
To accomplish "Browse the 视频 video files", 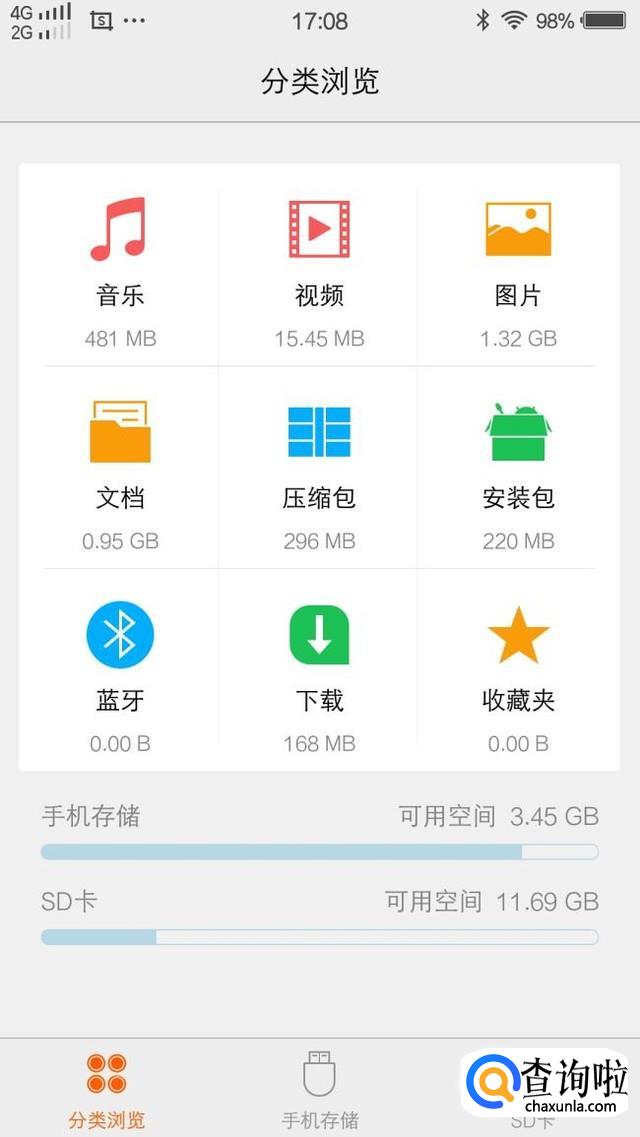I will tap(319, 265).
